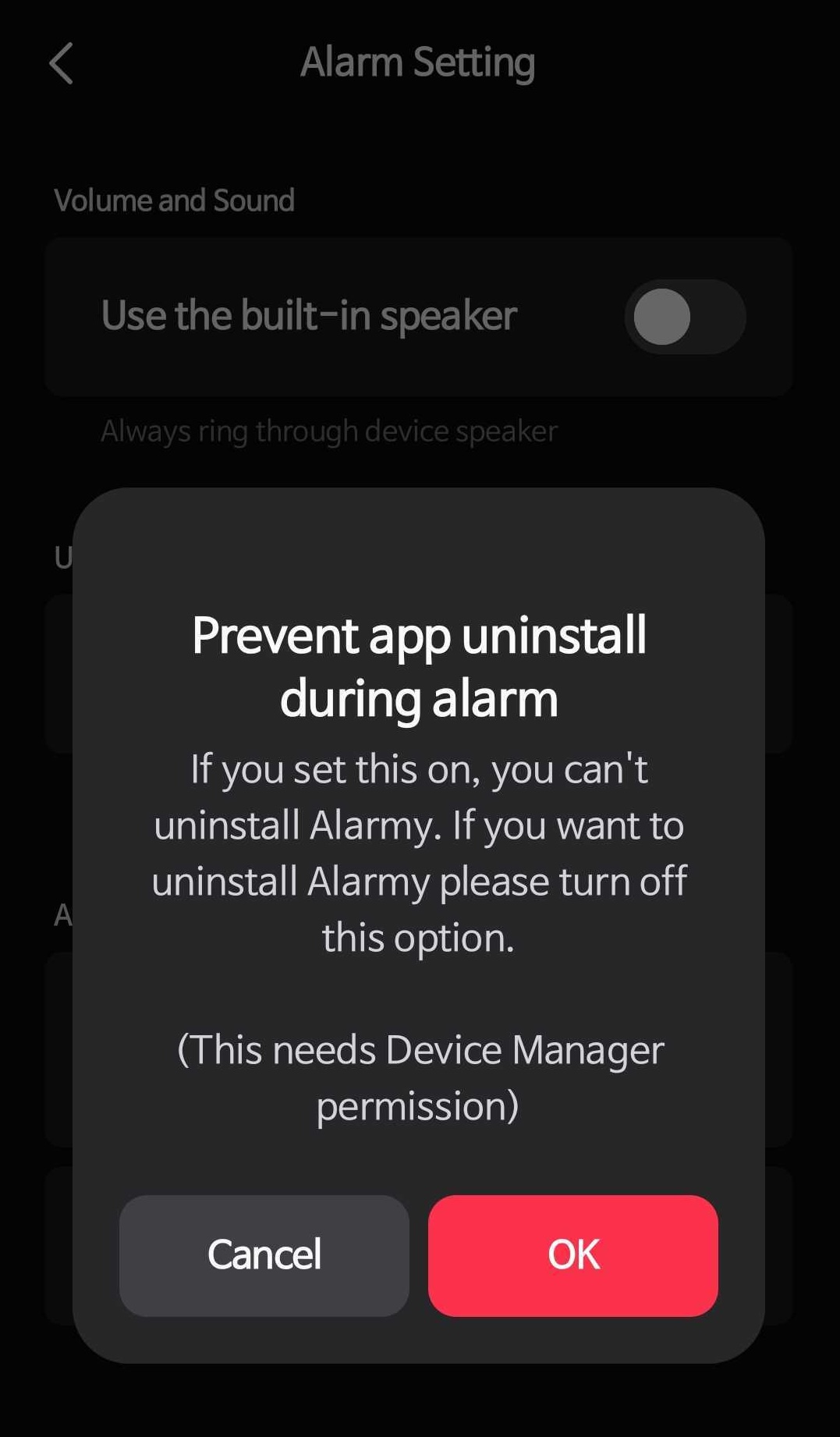The width and height of the screenshot is (840, 1437).
Task: Click the Volume and Sound section header
Action: click(x=174, y=200)
